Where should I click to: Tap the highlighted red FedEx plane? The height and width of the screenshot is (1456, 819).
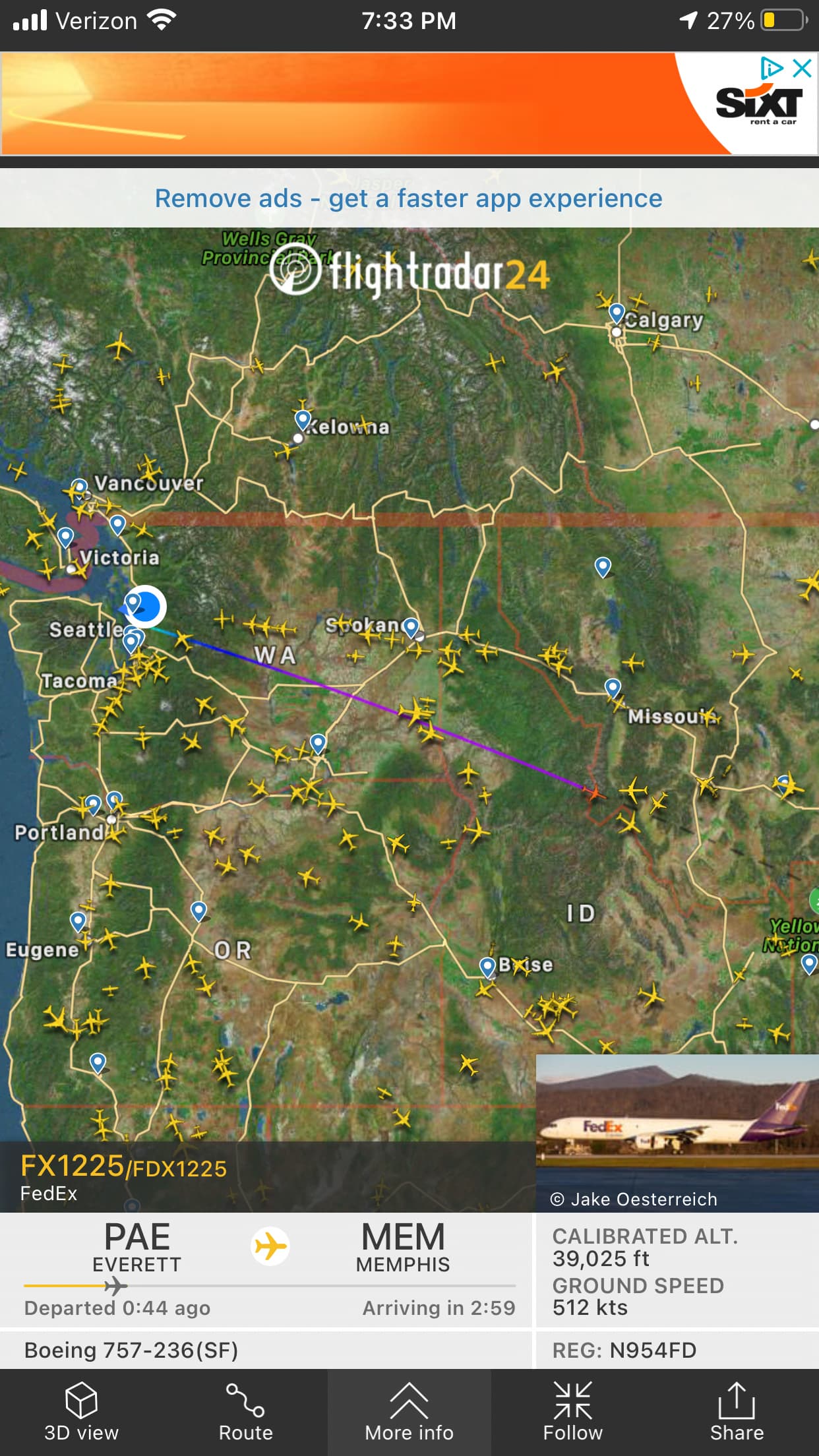tap(594, 791)
